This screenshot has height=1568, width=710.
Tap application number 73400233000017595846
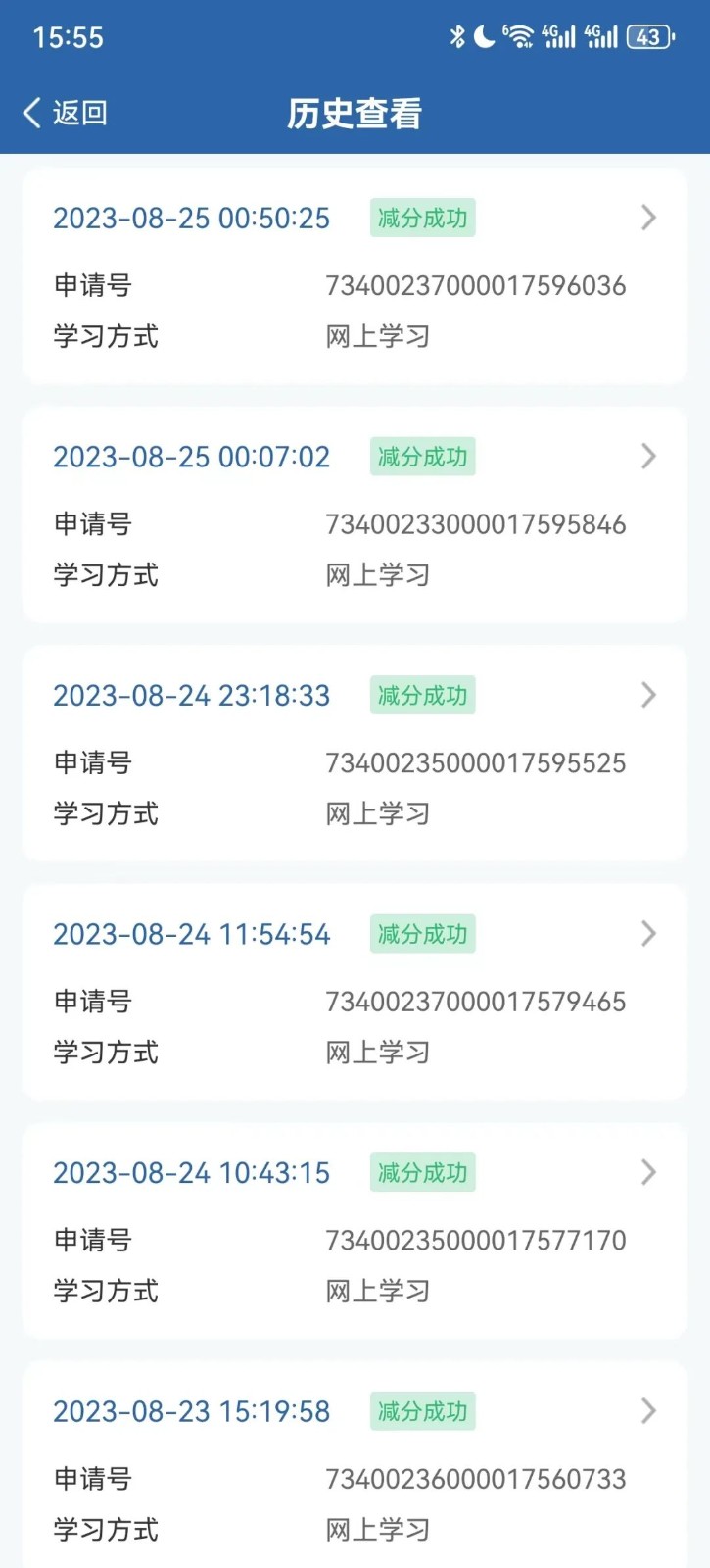474,524
